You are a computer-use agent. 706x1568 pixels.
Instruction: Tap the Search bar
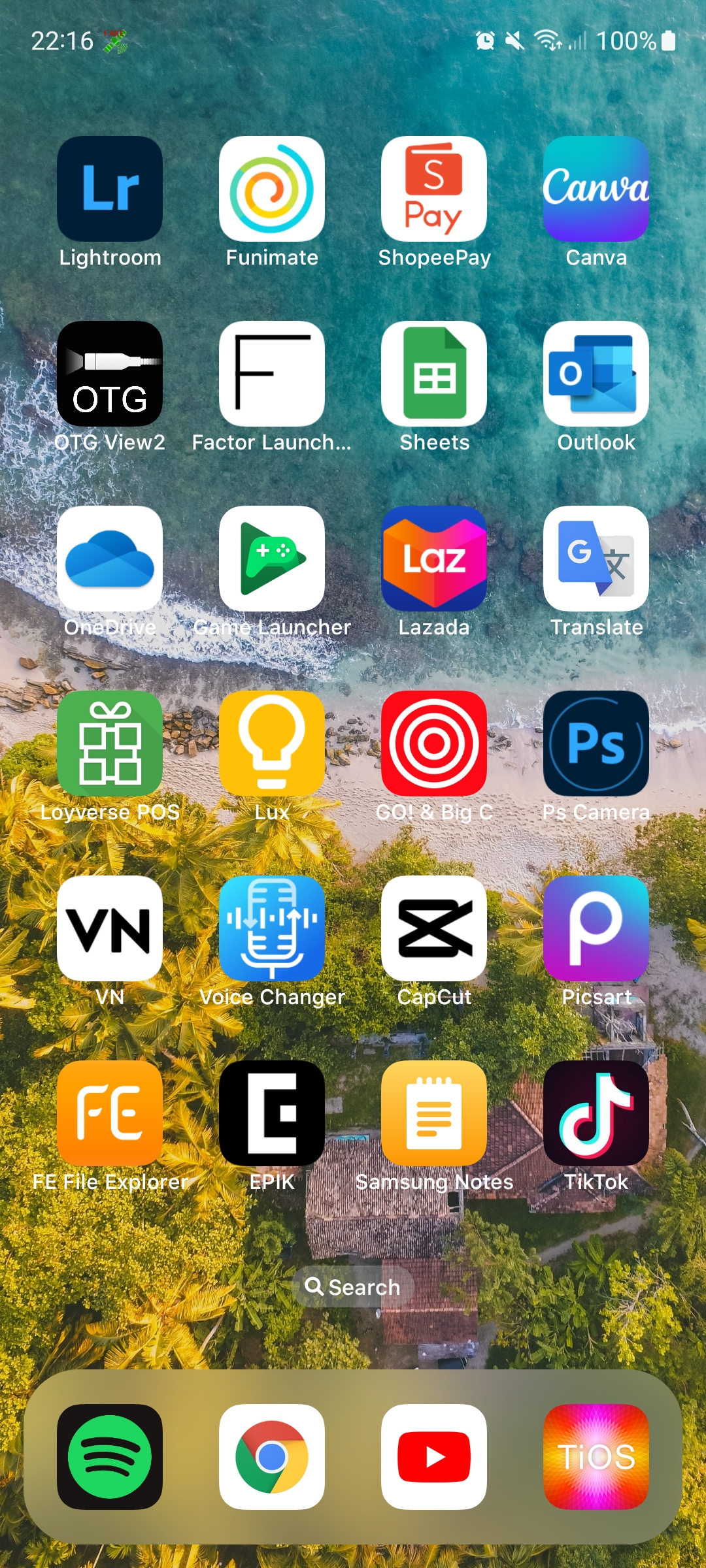[x=353, y=1286]
